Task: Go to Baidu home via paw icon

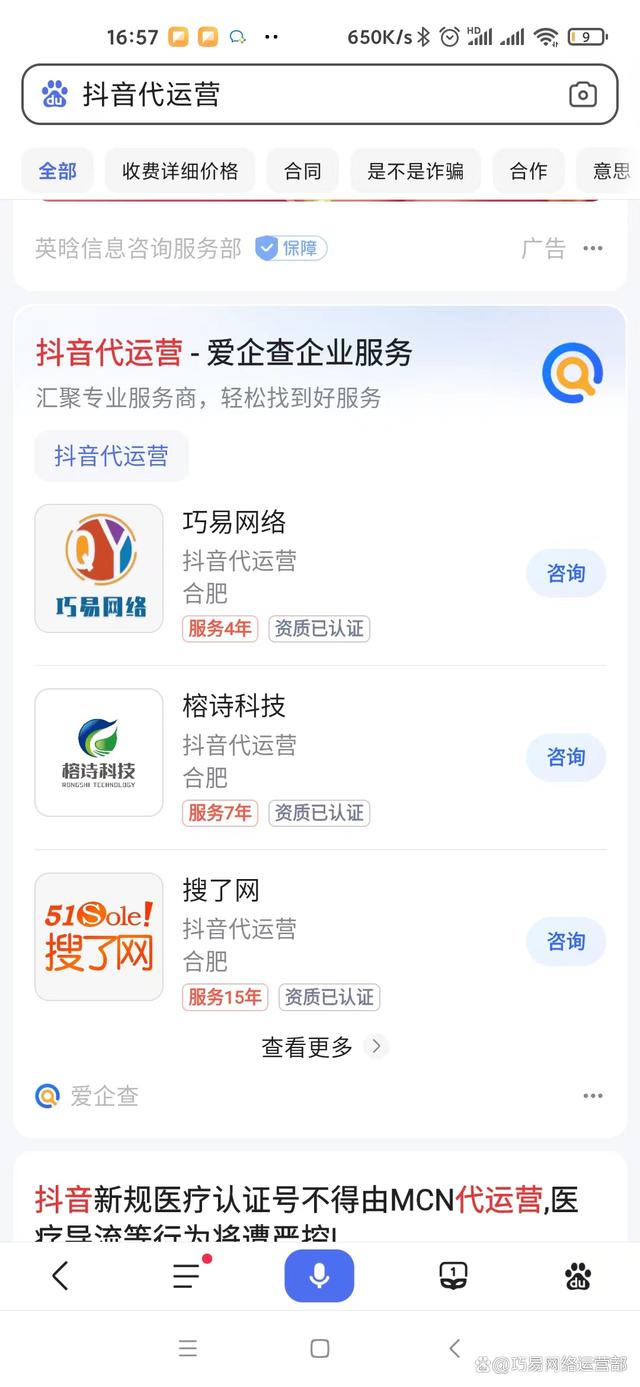Action: tap(578, 1275)
